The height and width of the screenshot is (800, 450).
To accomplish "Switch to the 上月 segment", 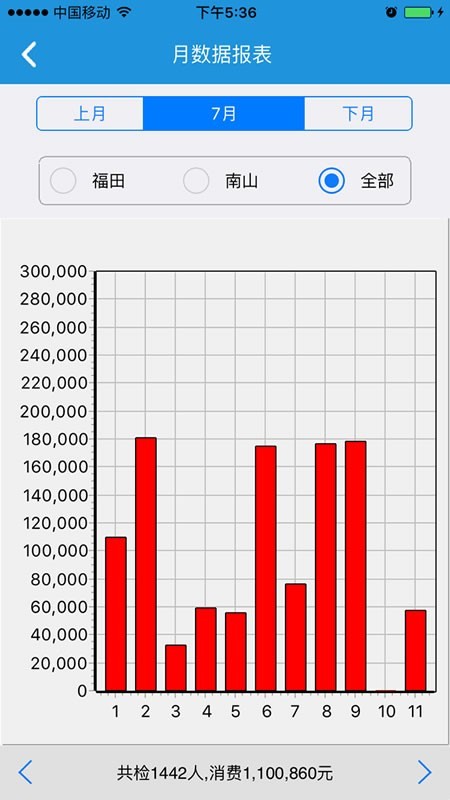I will click(x=90, y=113).
